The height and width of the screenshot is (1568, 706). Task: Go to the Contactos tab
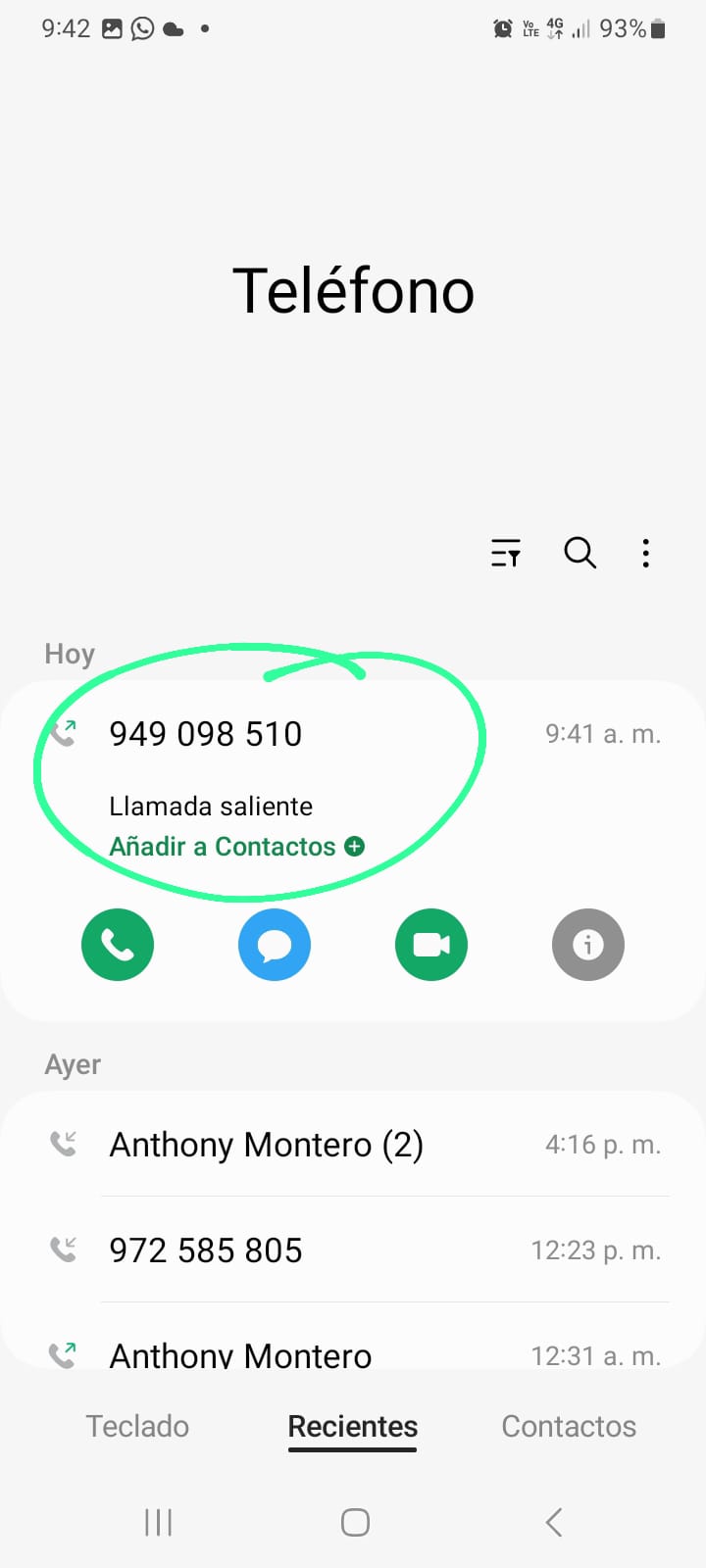(x=569, y=1426)
